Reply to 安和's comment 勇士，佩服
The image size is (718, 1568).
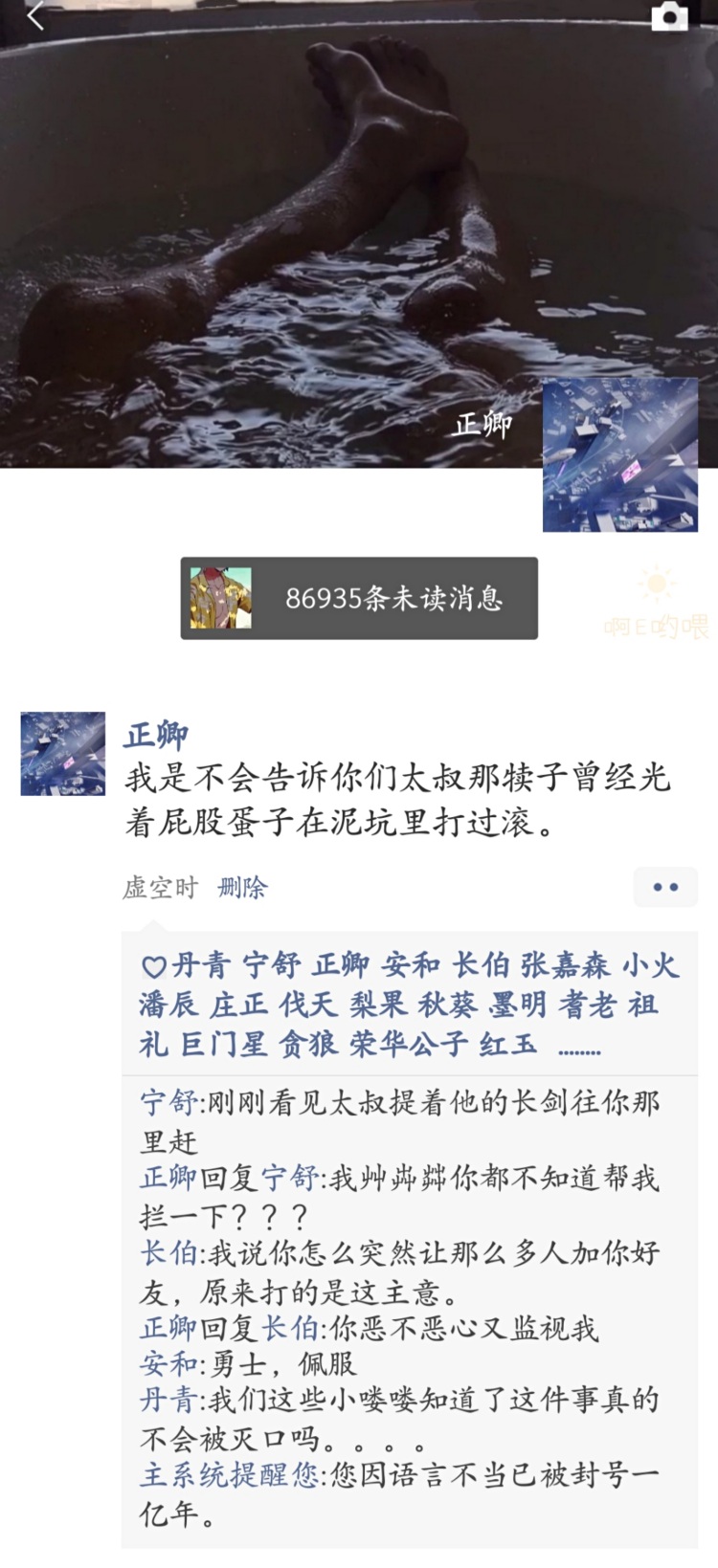click(249, 1363)
